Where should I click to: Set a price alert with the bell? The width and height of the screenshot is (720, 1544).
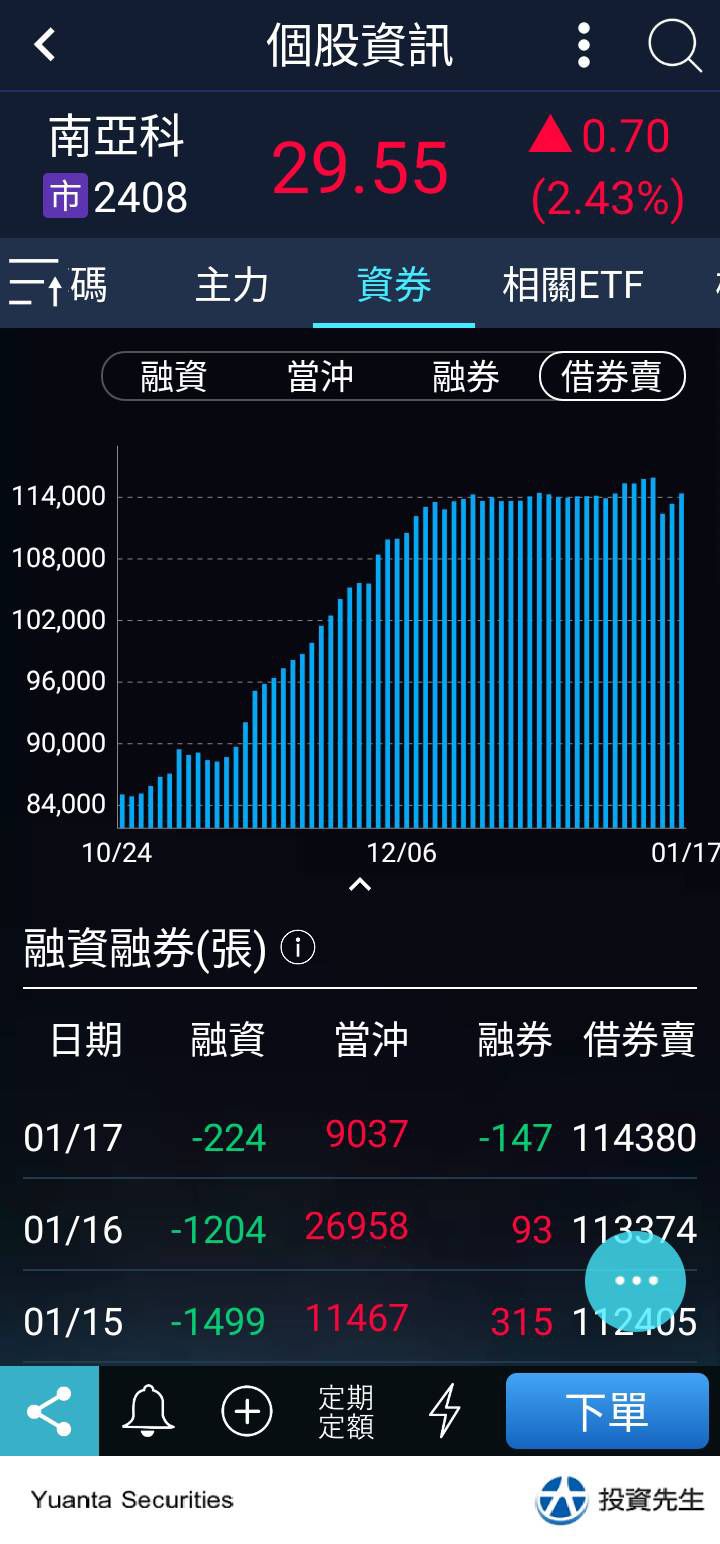(148, 1411)
